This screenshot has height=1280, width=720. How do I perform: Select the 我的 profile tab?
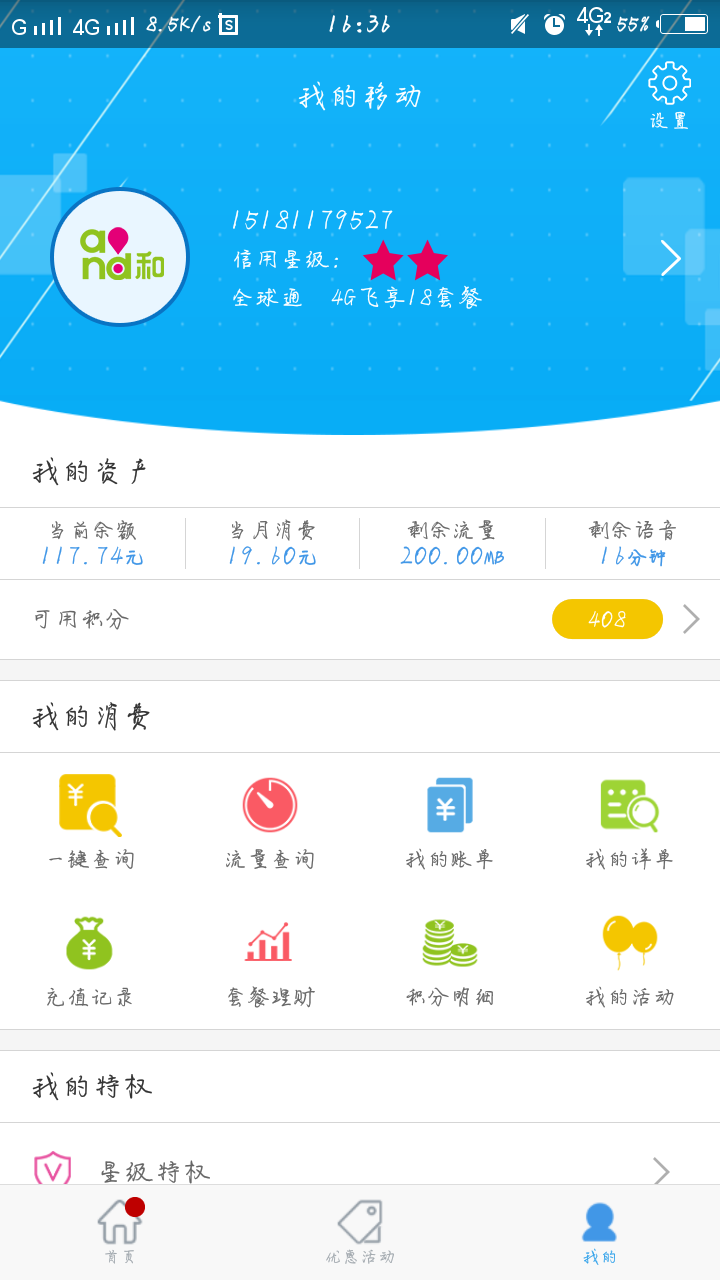click(598, 1228)
